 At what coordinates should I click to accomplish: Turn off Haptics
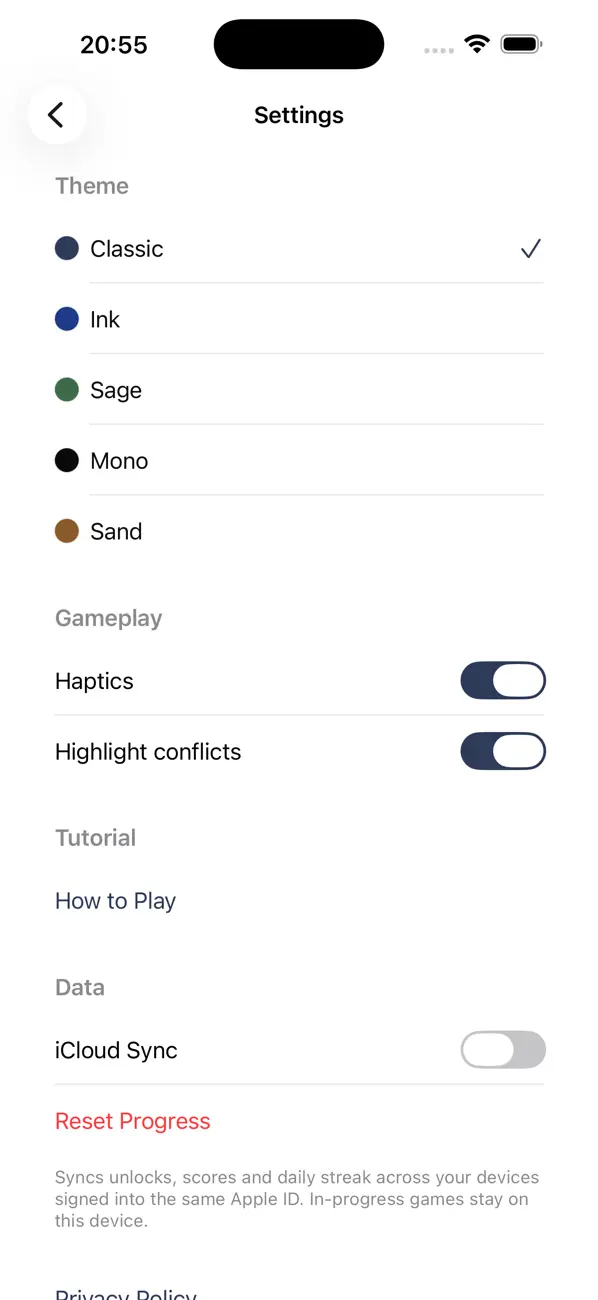click(x=503, y=681)
